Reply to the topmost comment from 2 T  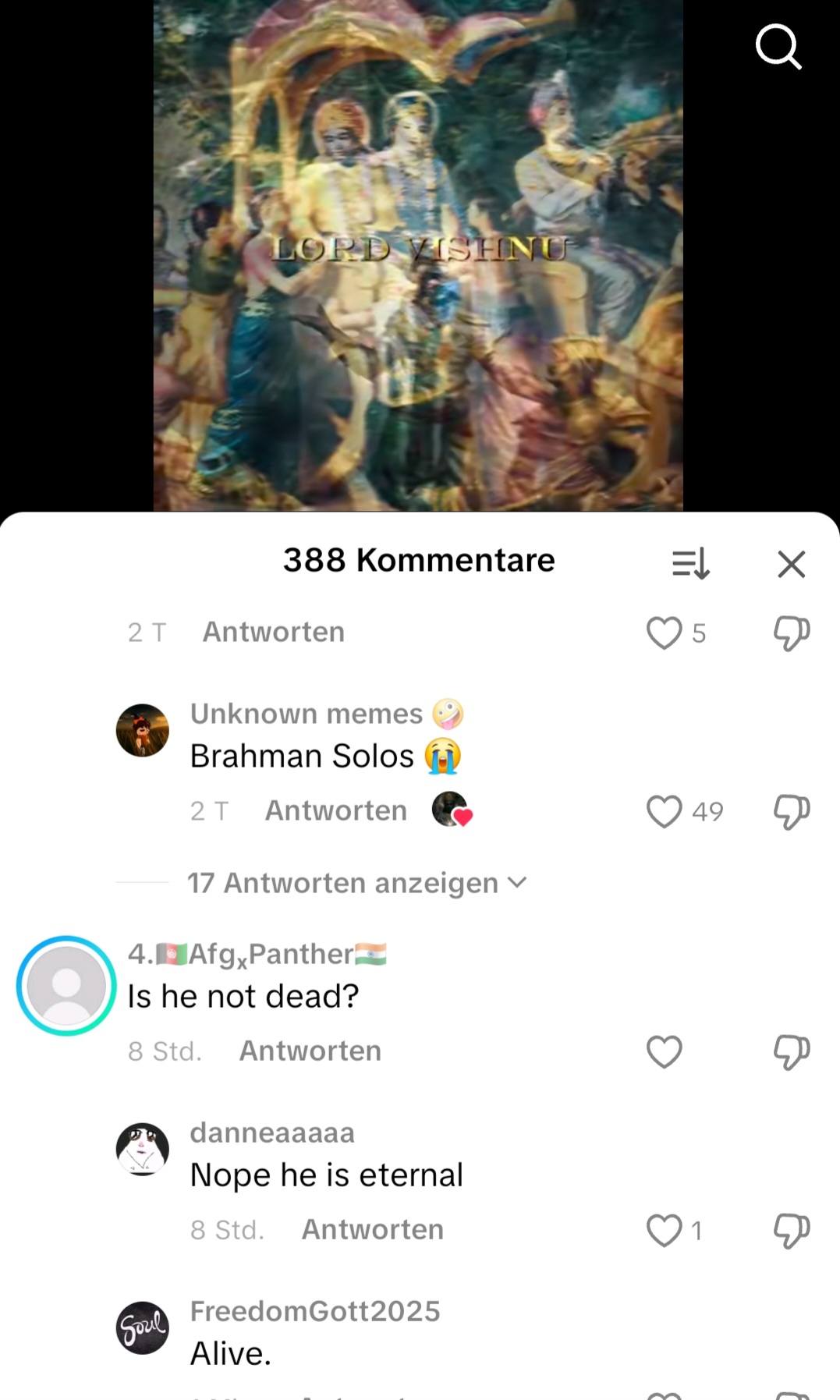(273, 633)
